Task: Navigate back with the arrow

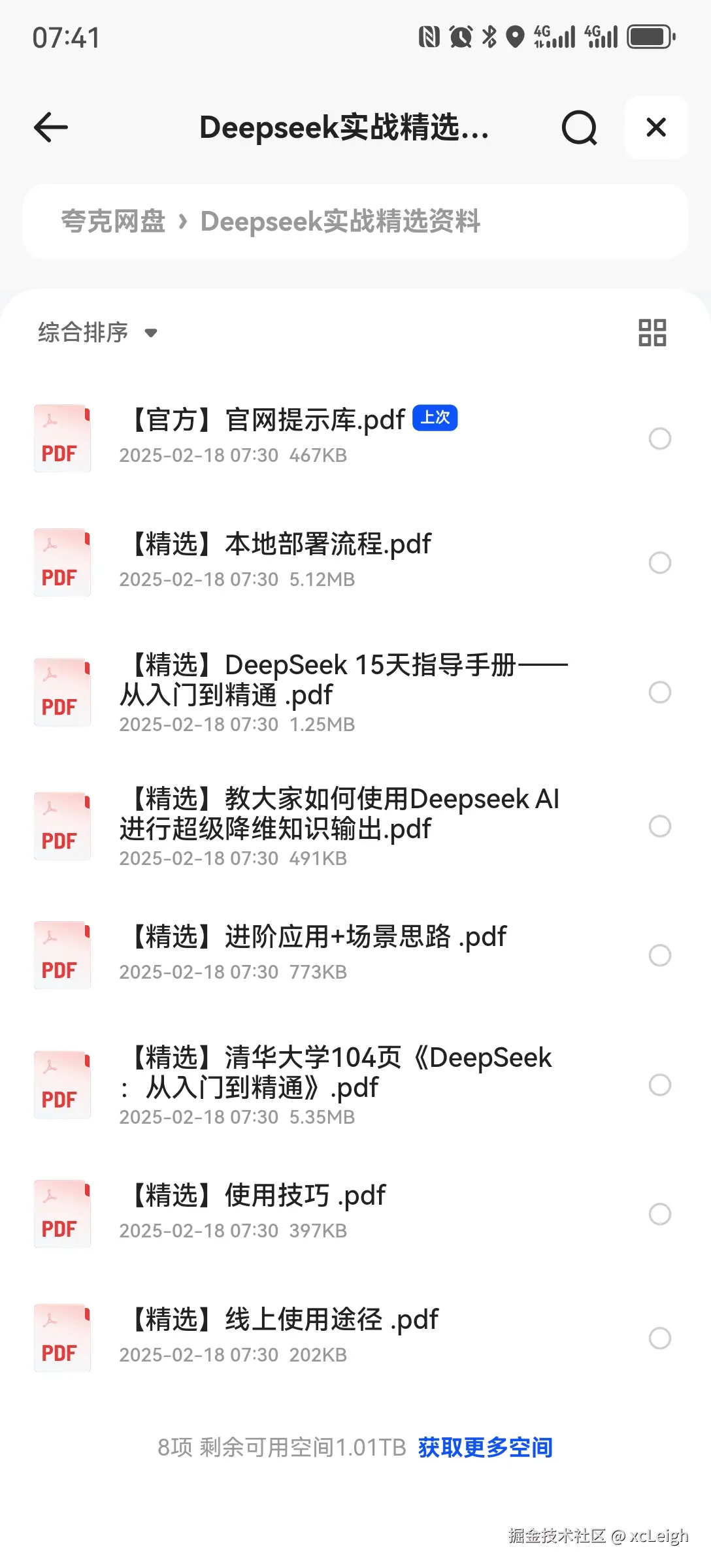Action: coord(50,127)
